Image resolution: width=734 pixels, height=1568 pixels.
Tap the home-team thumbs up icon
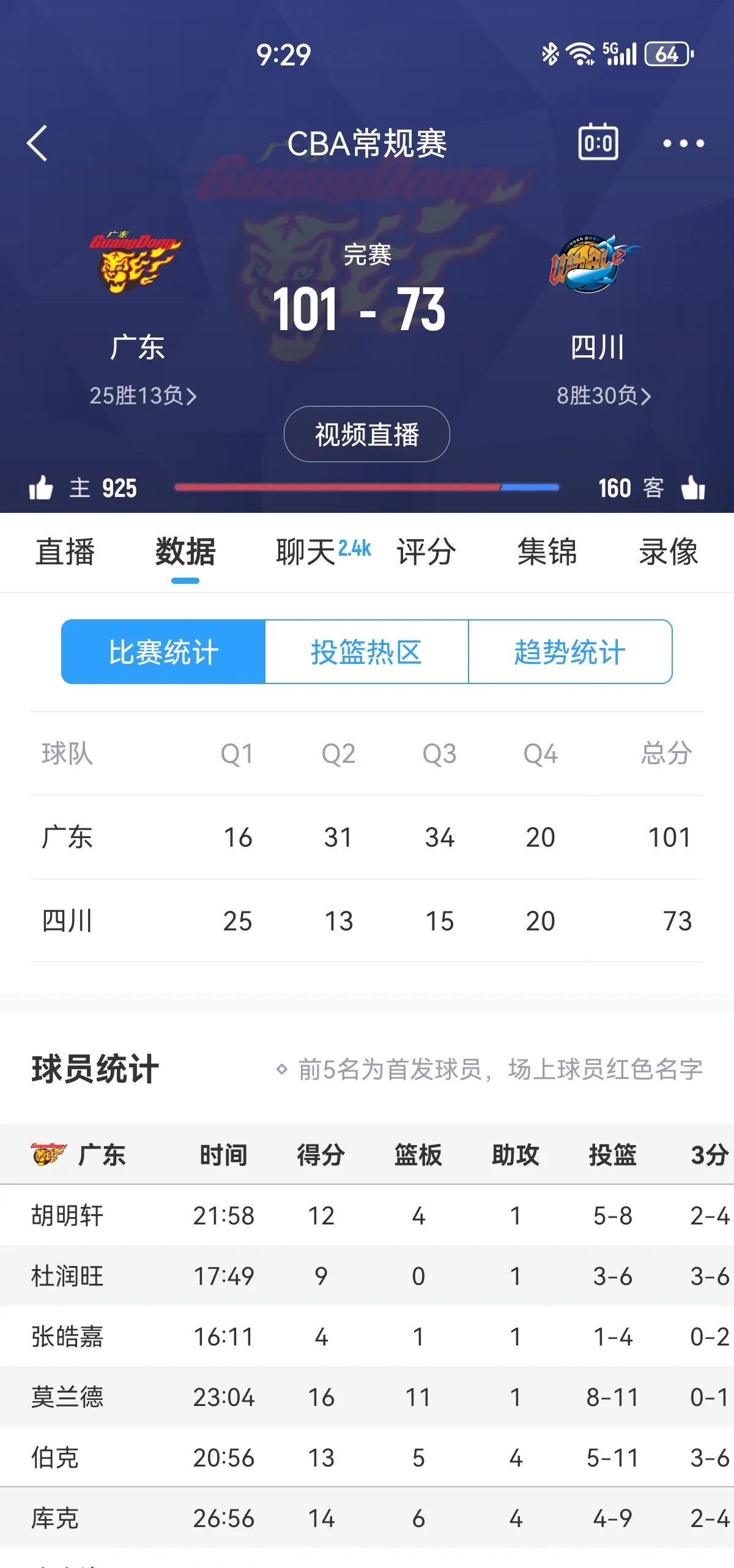(42, 488)
